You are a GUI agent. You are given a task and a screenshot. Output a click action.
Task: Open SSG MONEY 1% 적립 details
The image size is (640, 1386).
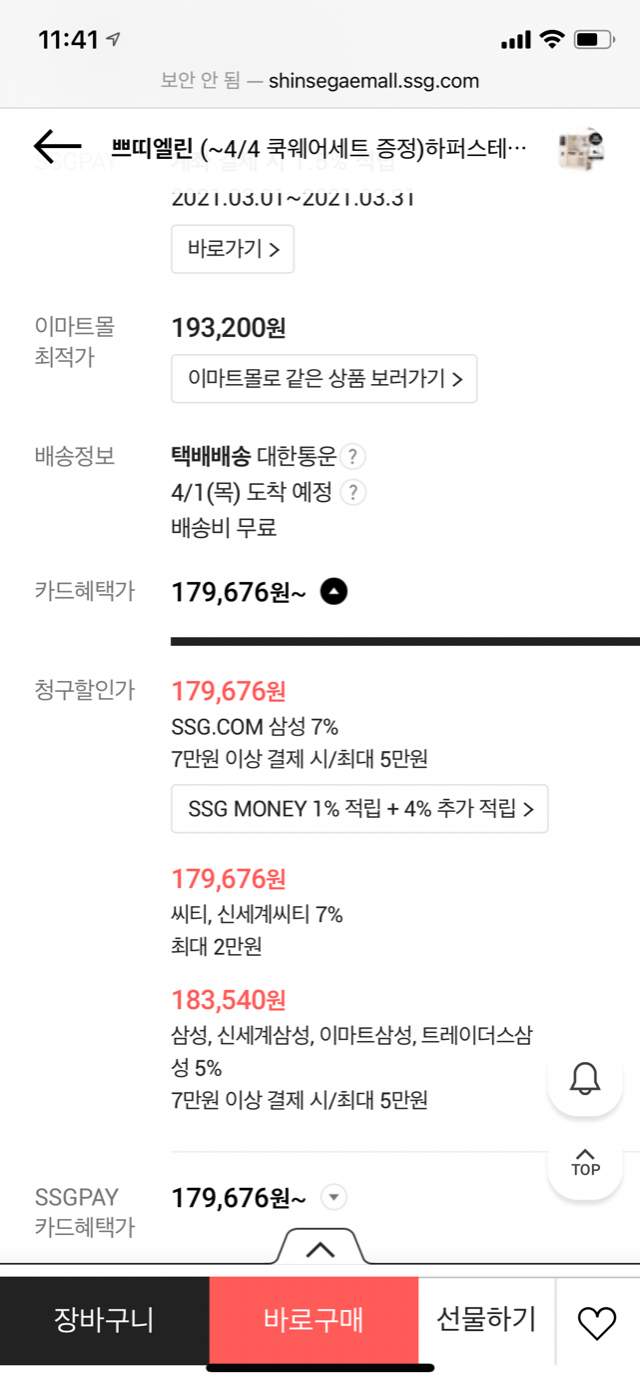tap(360, 809)
